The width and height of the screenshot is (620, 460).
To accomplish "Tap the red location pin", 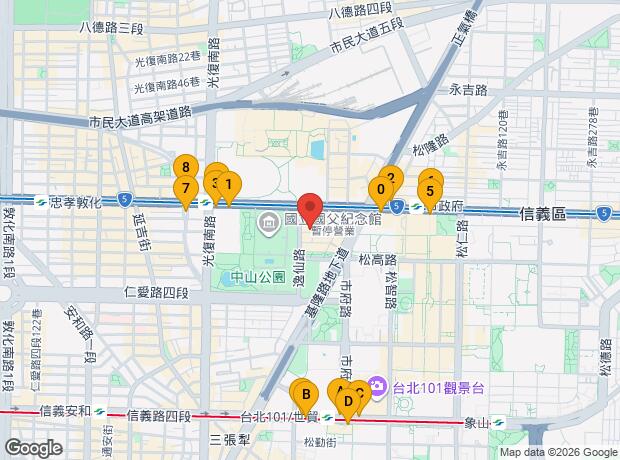I will click(x=309, y=207).
